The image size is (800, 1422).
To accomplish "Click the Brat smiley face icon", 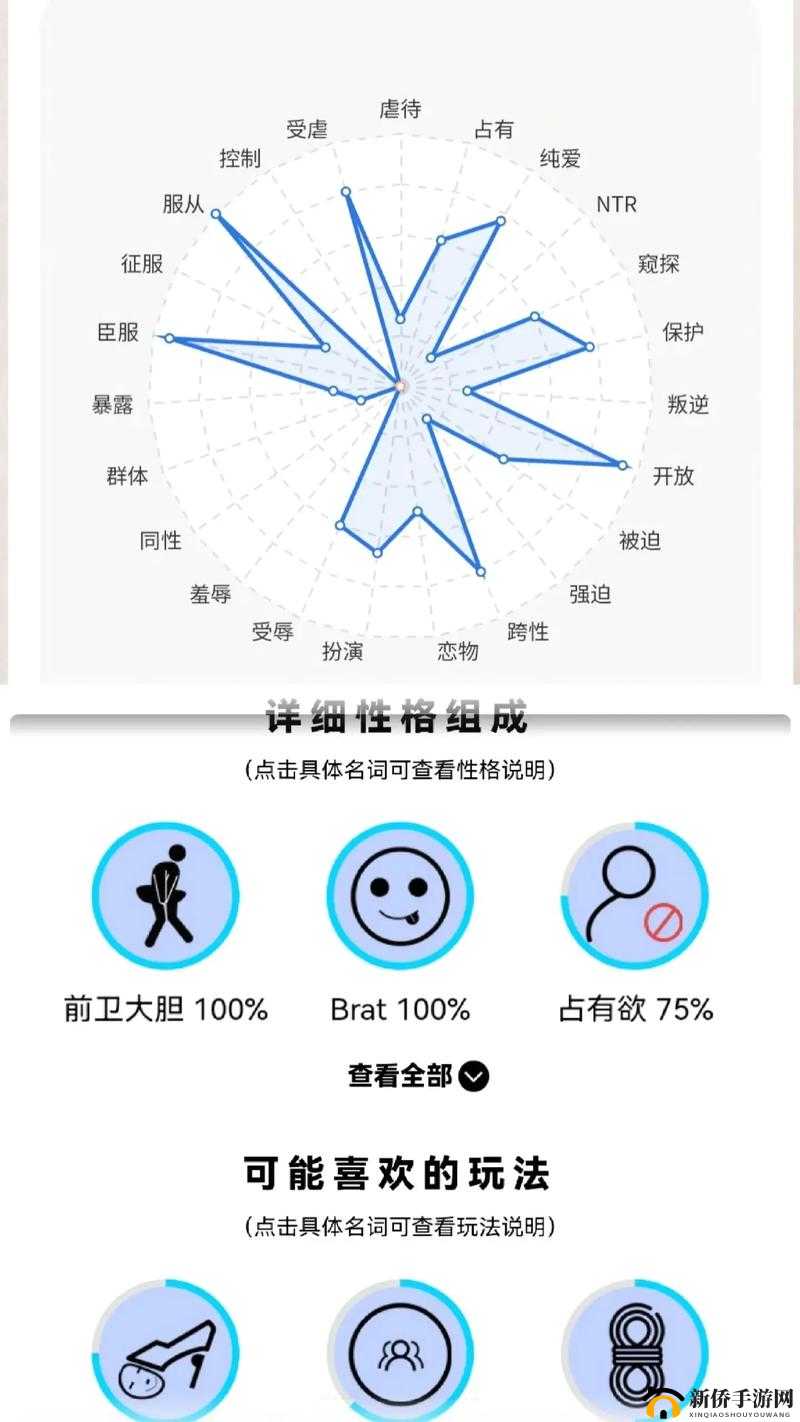I will (399, 896).
